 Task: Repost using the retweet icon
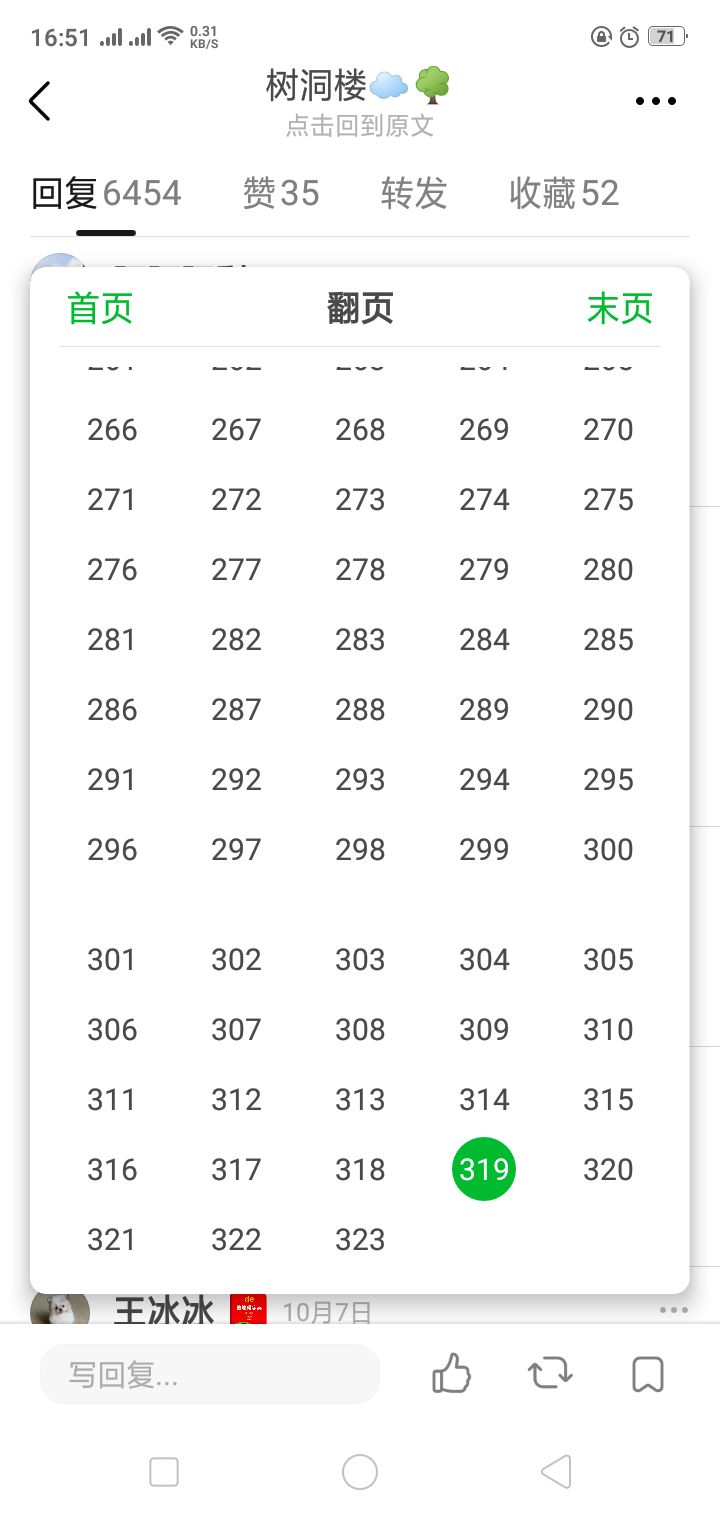[550, 1375]
